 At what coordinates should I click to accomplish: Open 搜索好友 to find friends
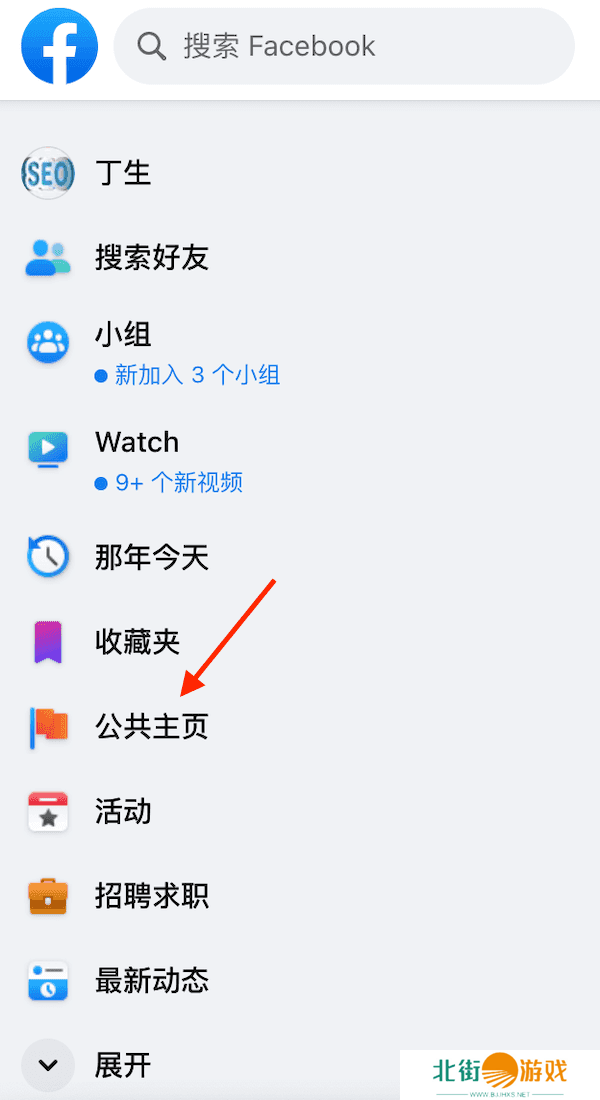[151, 258]
